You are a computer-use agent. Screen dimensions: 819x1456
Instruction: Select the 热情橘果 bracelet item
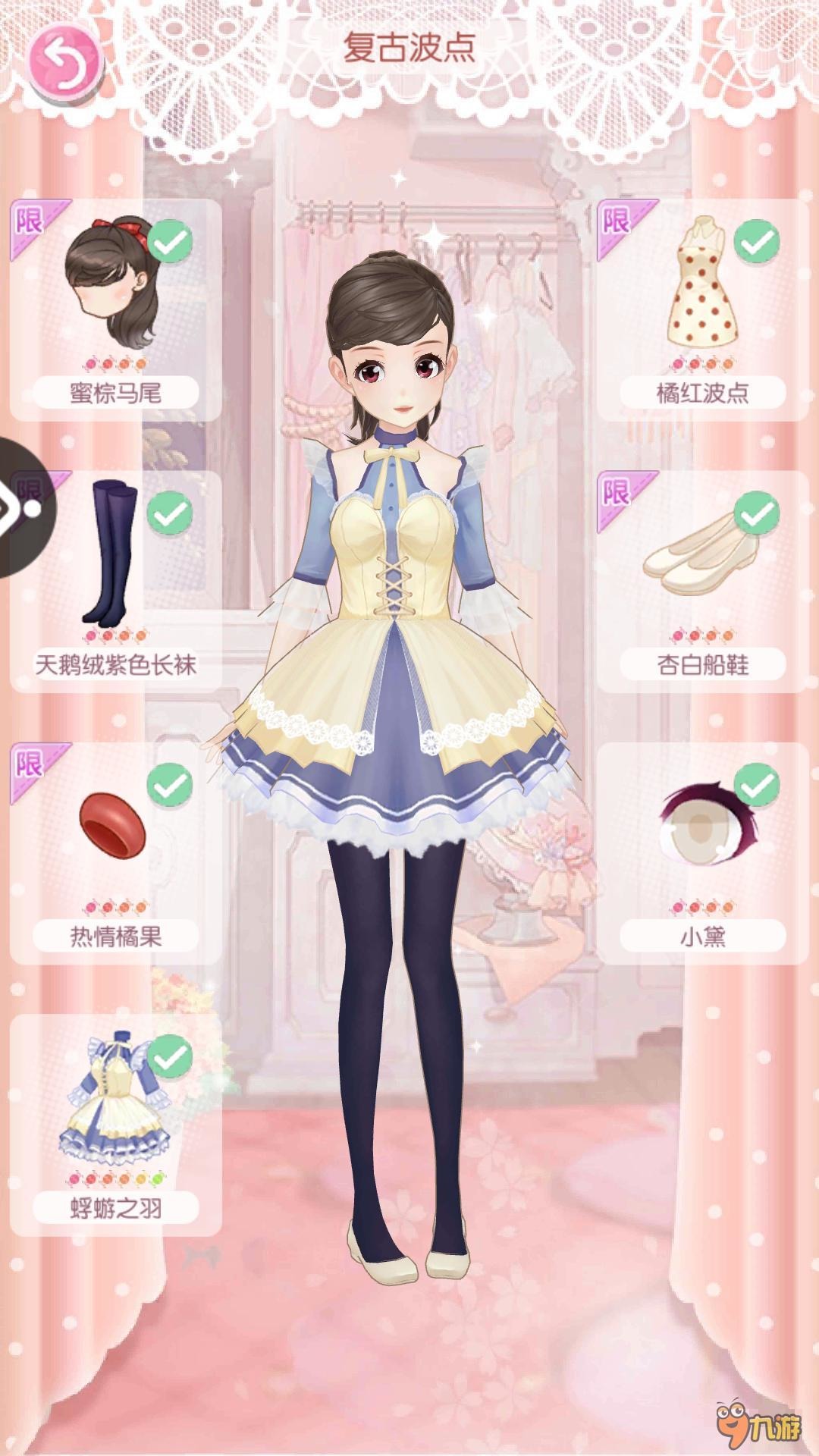pos(115,853)
